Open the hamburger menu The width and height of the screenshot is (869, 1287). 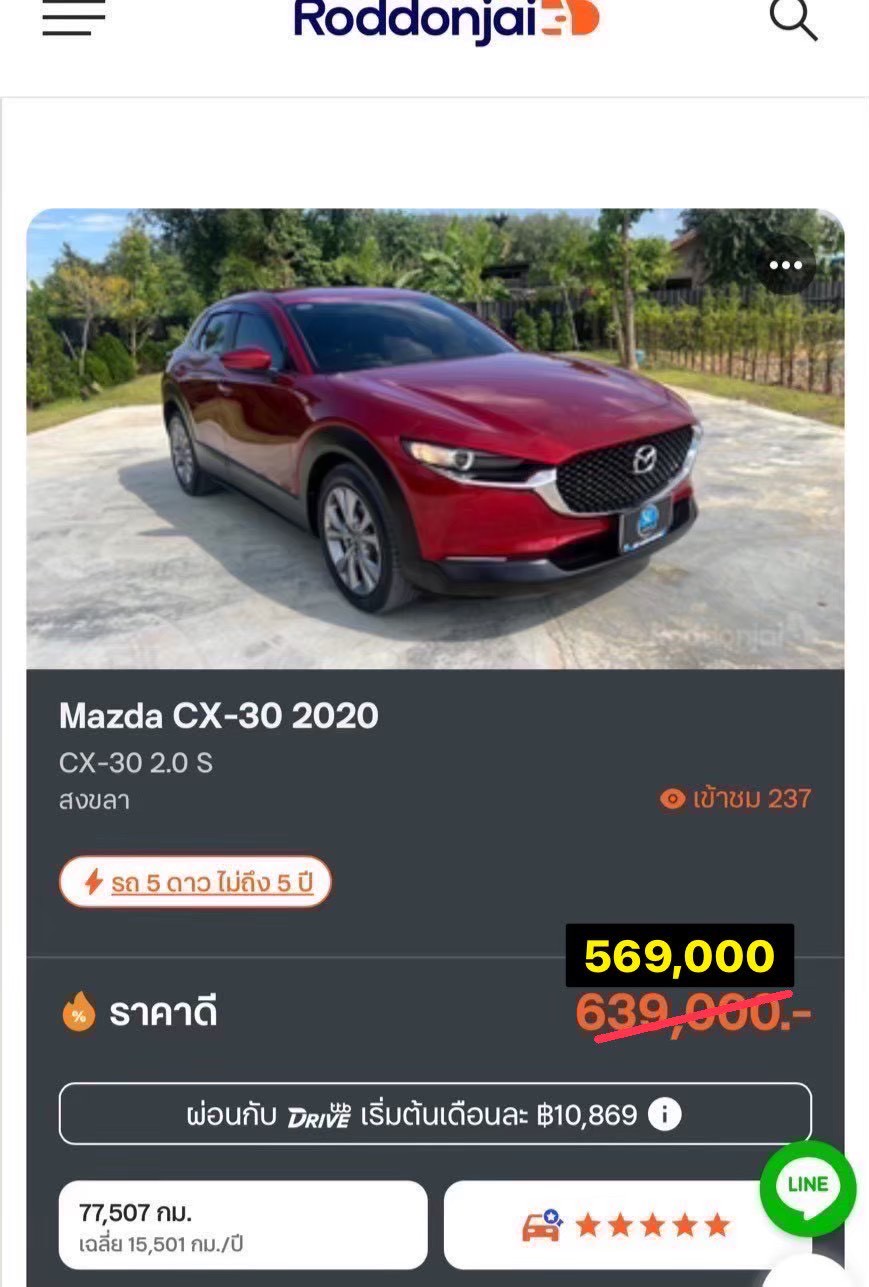[73, 19]
